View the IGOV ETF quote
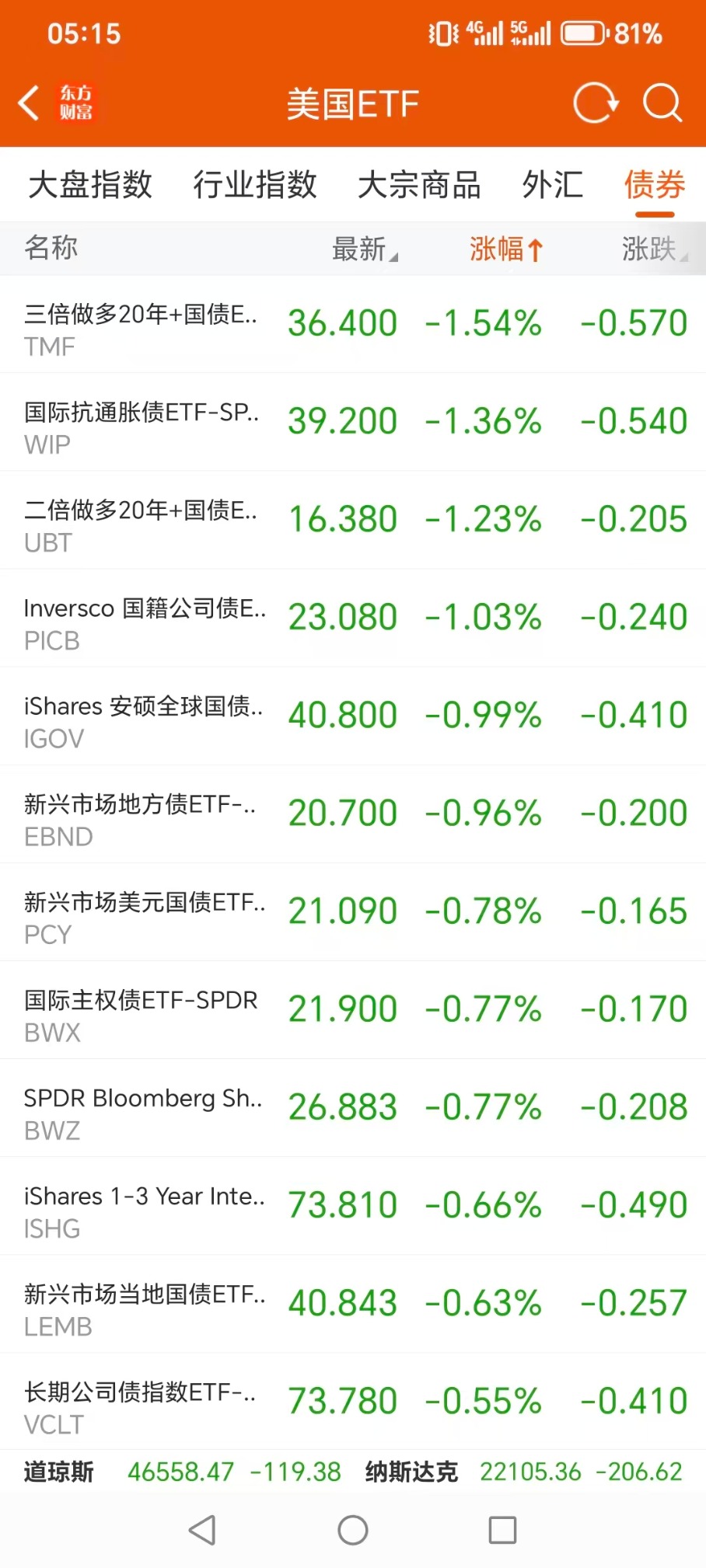706x1568 pixels. tap(353, 716)
